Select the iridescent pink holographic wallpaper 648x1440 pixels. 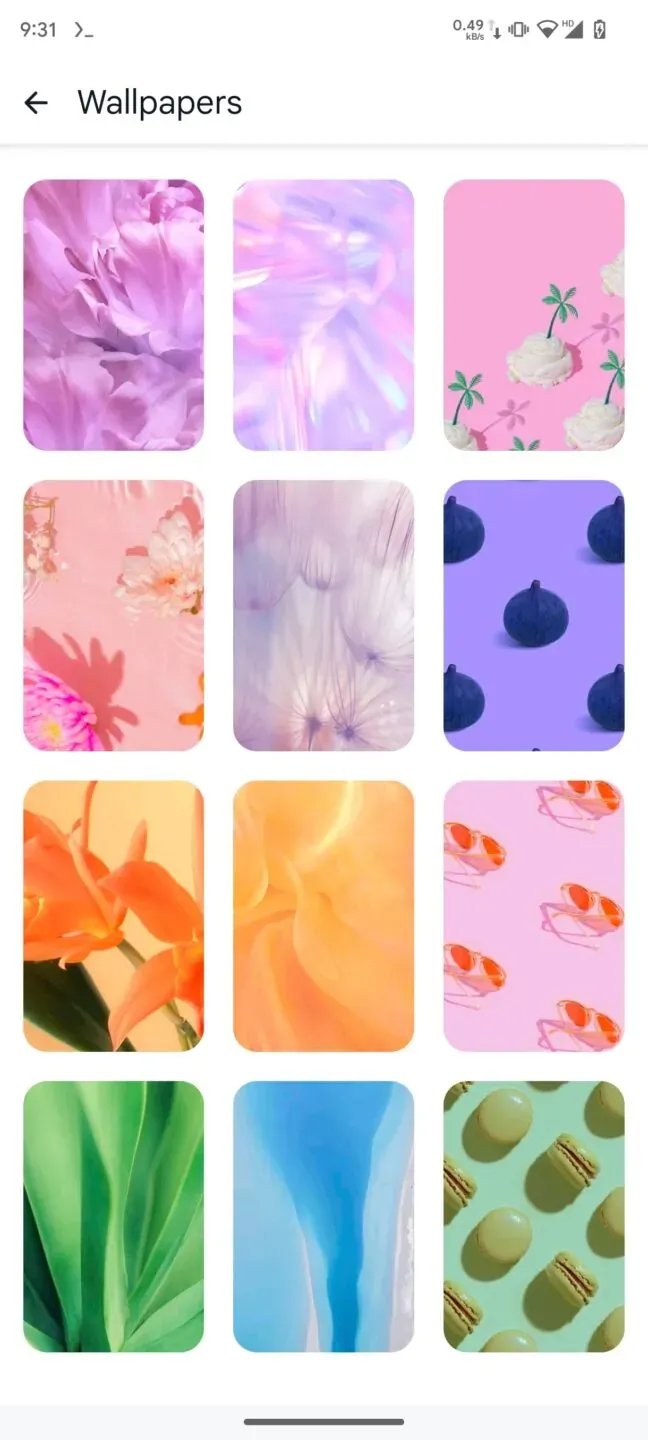pos(324,315)
